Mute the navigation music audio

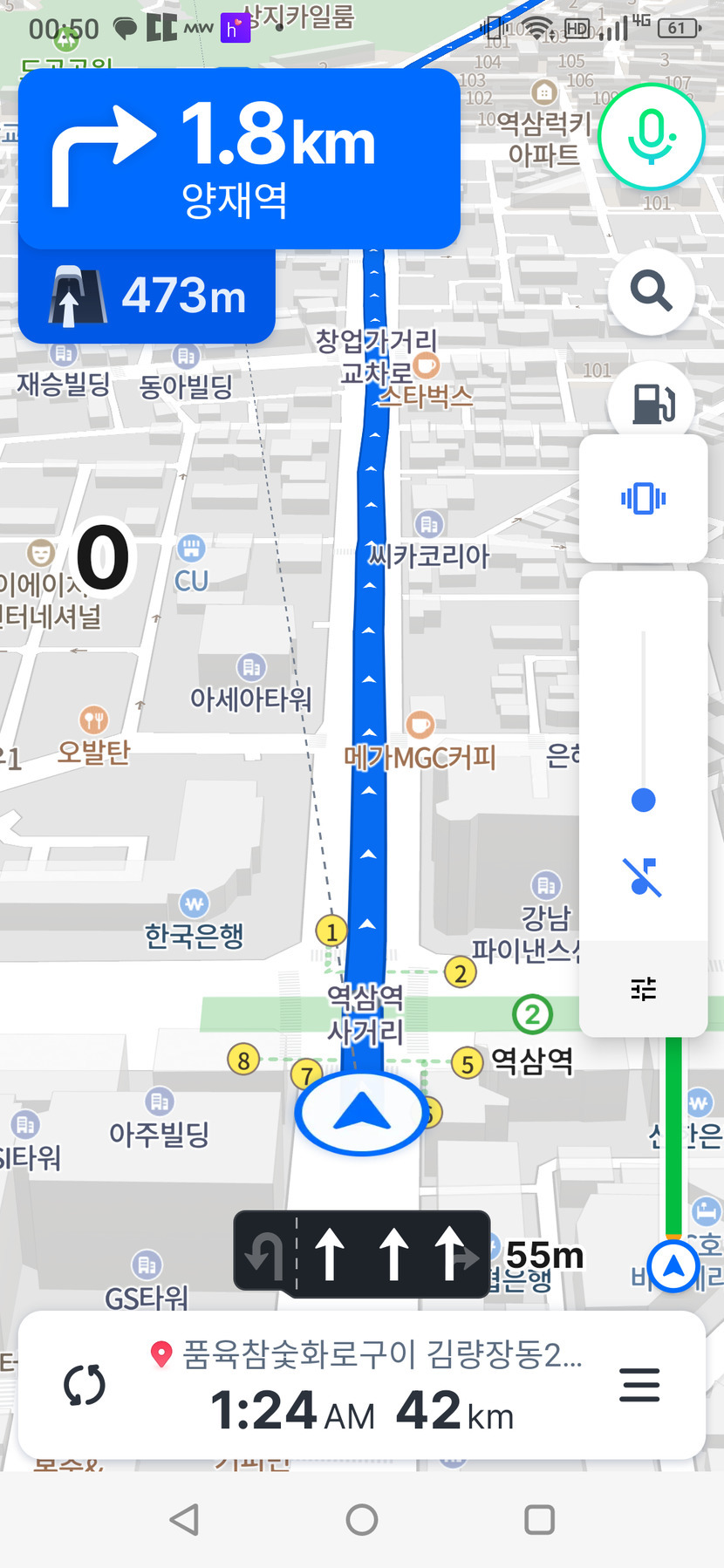(643, 876)
